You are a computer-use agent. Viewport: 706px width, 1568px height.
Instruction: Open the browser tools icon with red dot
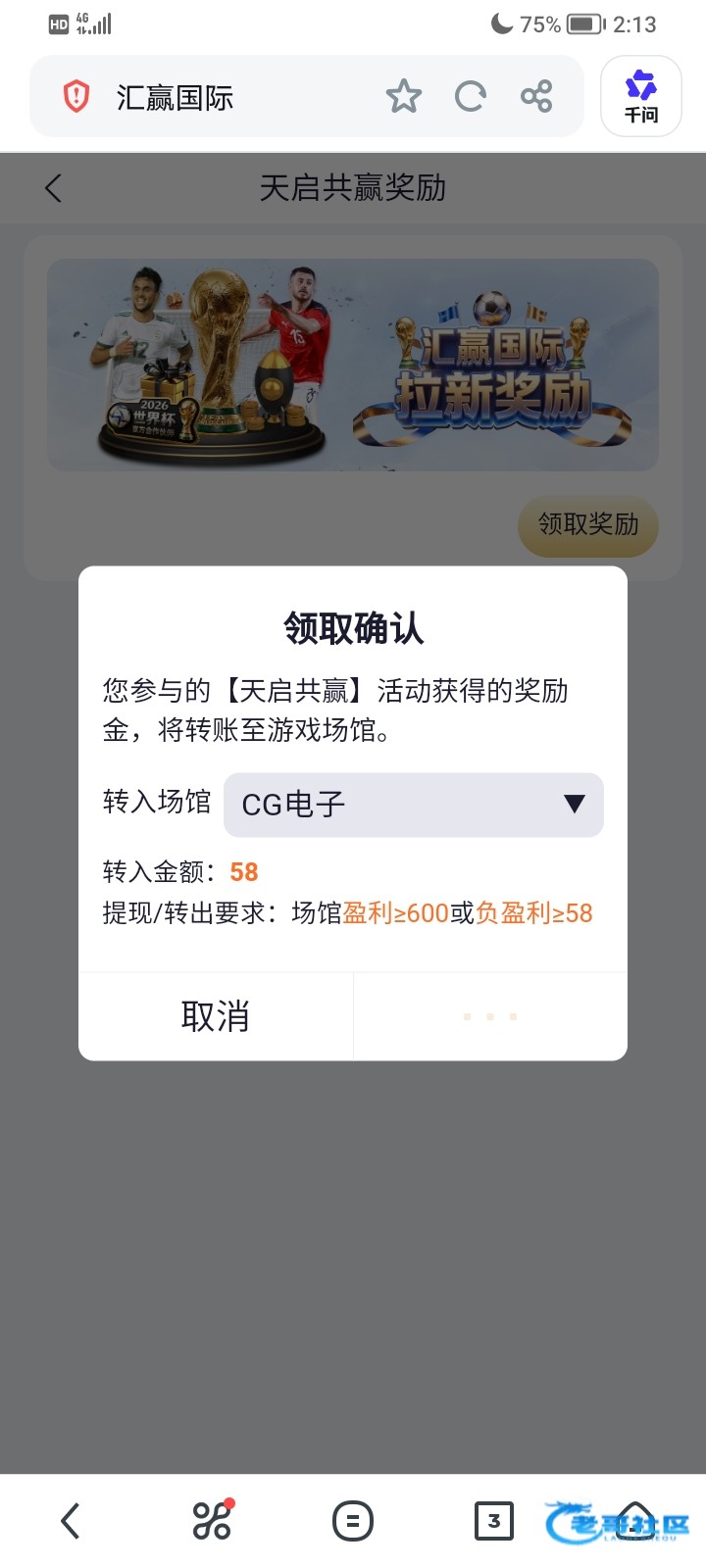[212, 1519]
